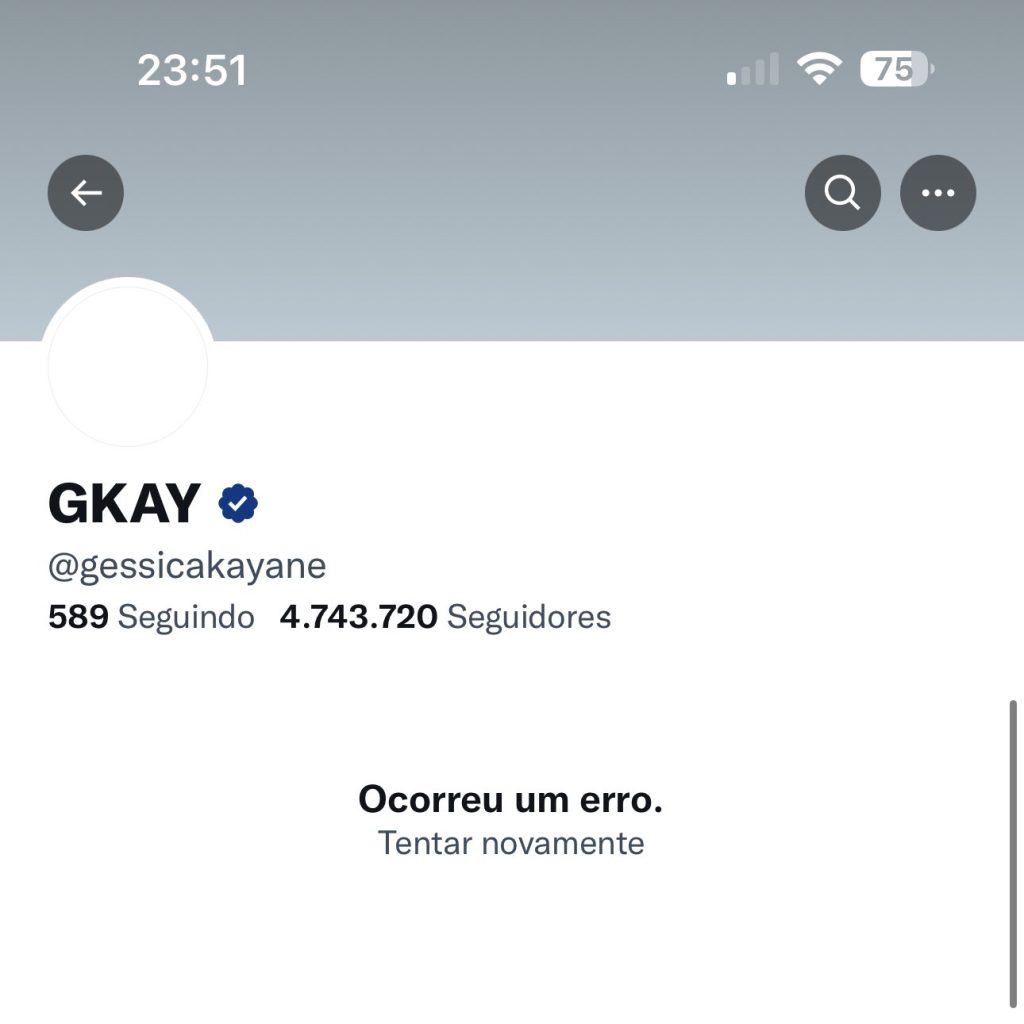Open GKAY's blank profile picture
This screenshot has width=1024, height=1024.
(x=128, y=366)
